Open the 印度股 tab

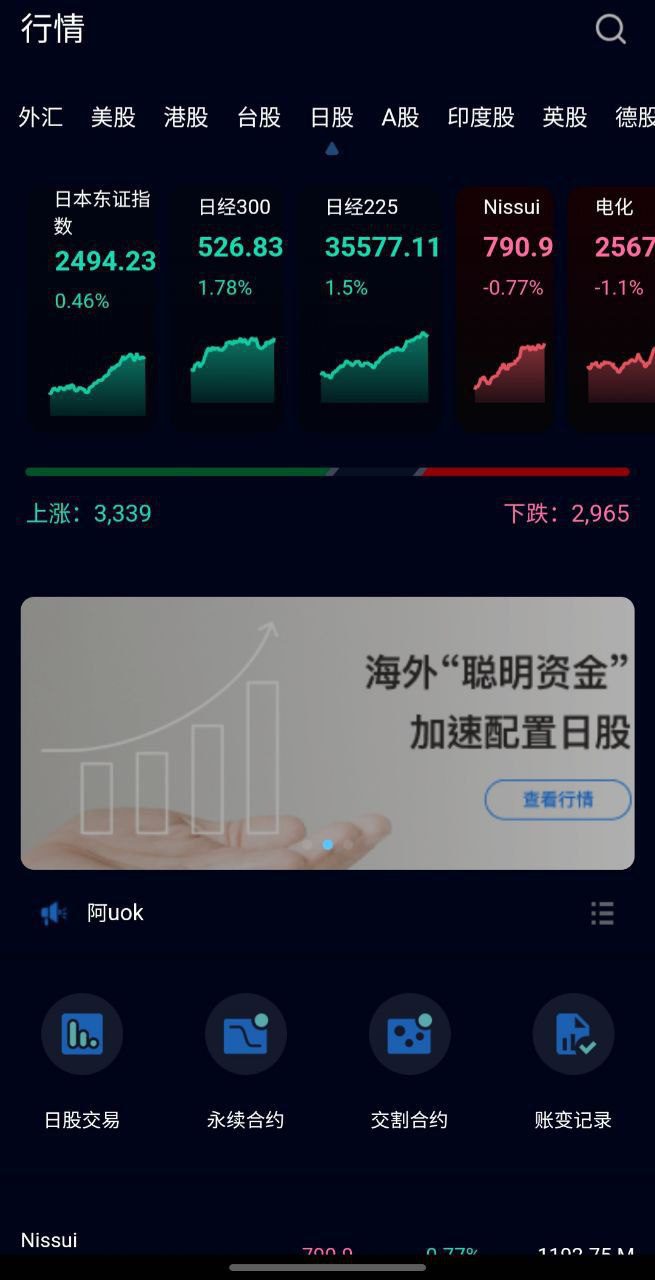coord(481,118)
